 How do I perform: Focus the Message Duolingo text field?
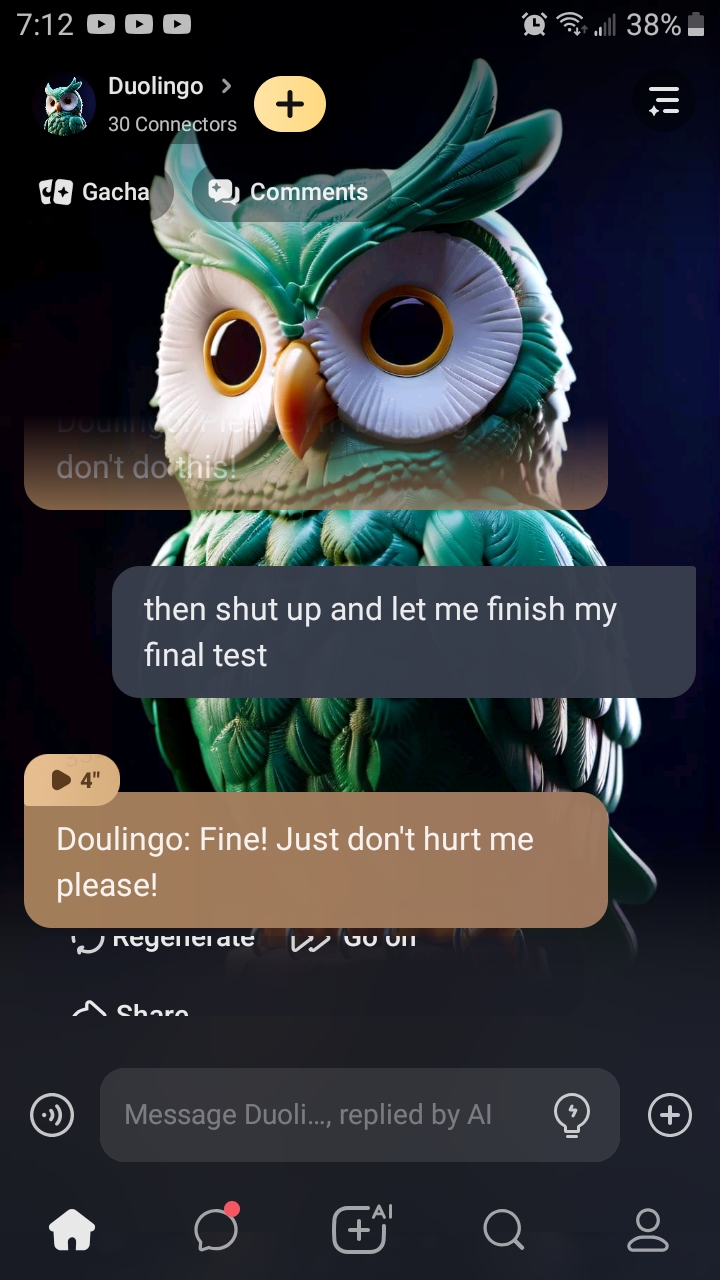(x=320, y=1115)
